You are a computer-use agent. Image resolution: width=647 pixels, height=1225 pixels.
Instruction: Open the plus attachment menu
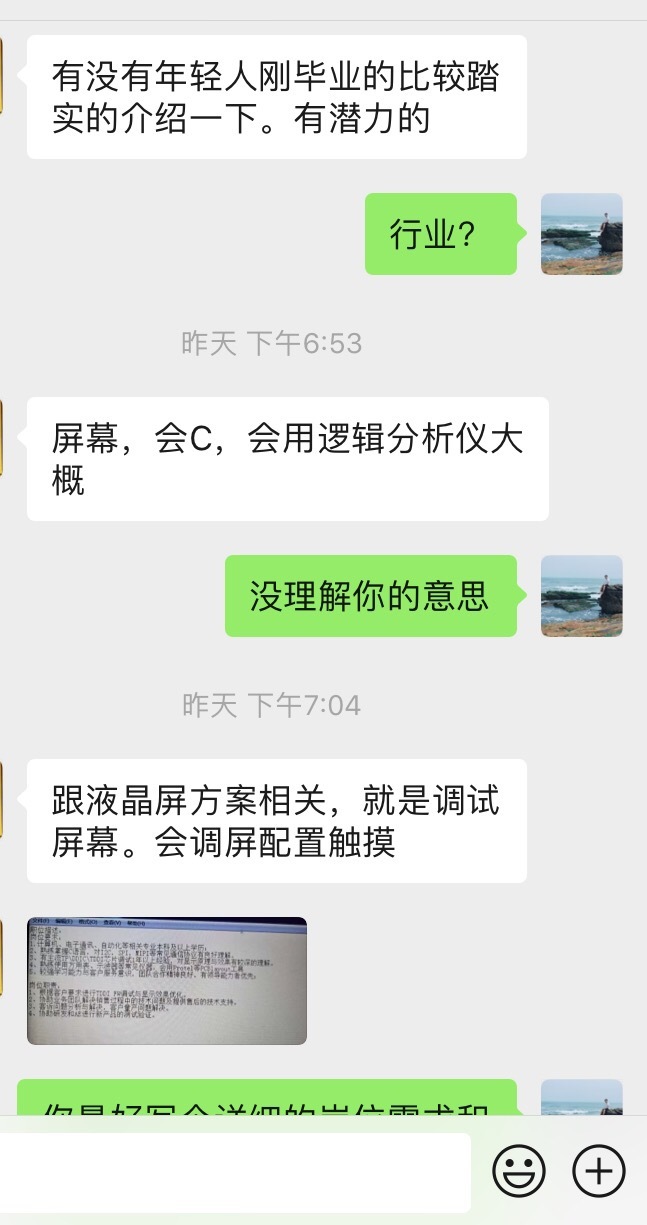coord(598,1170)
